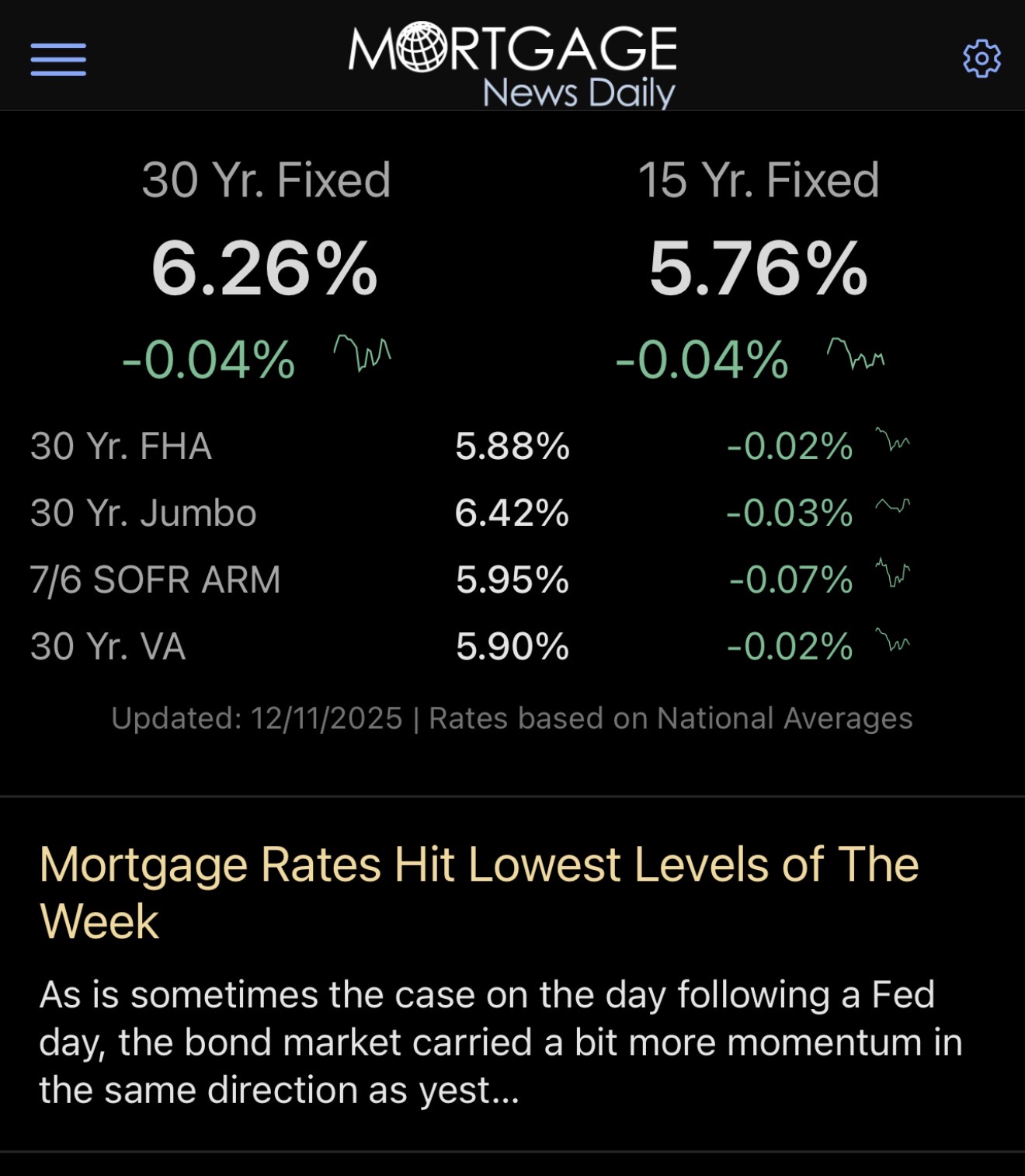
Task: Open the hamburger navigation menu
Action: coord(58,60)
